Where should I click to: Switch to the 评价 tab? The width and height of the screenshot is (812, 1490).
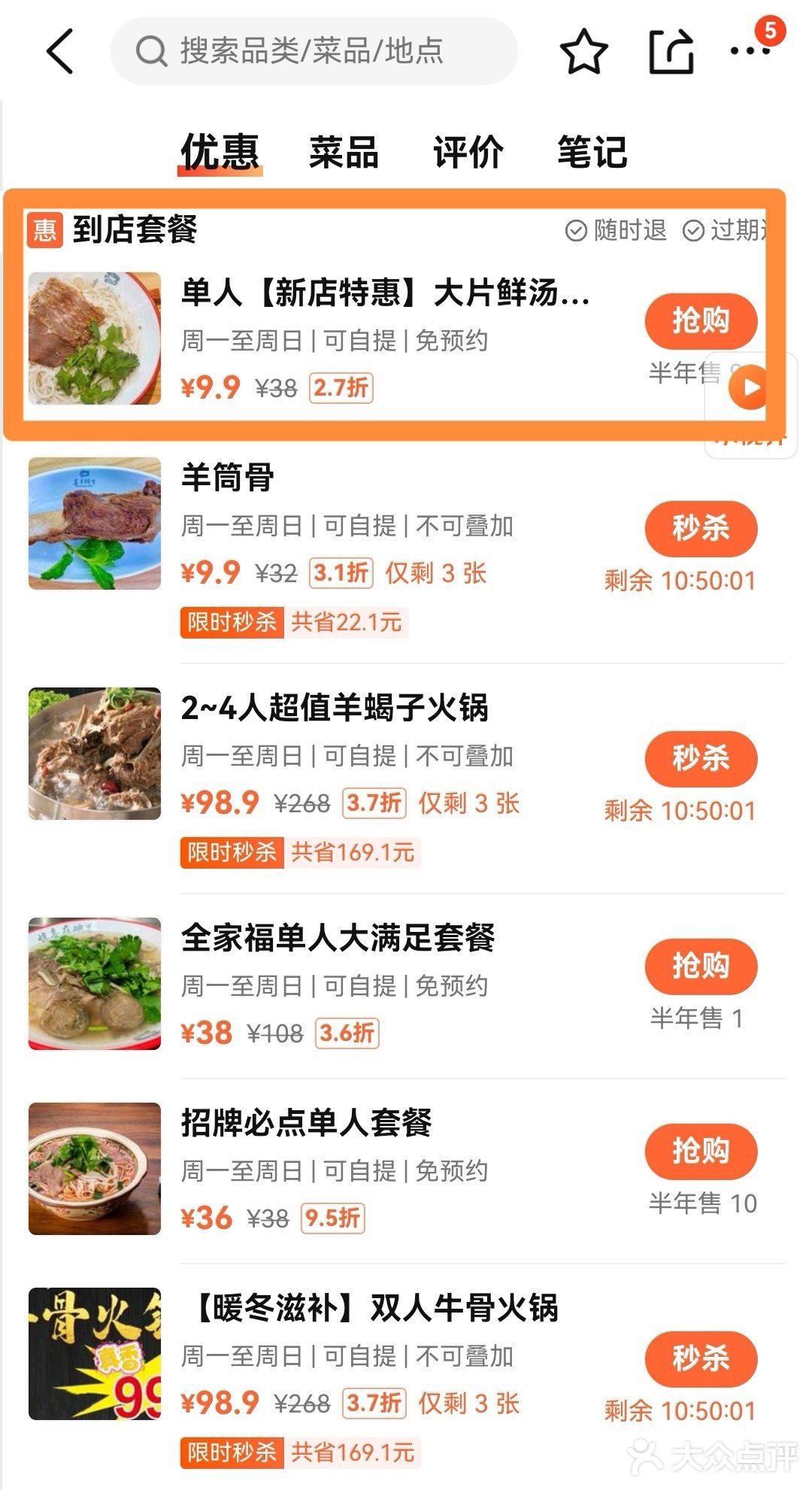point(468,152)
